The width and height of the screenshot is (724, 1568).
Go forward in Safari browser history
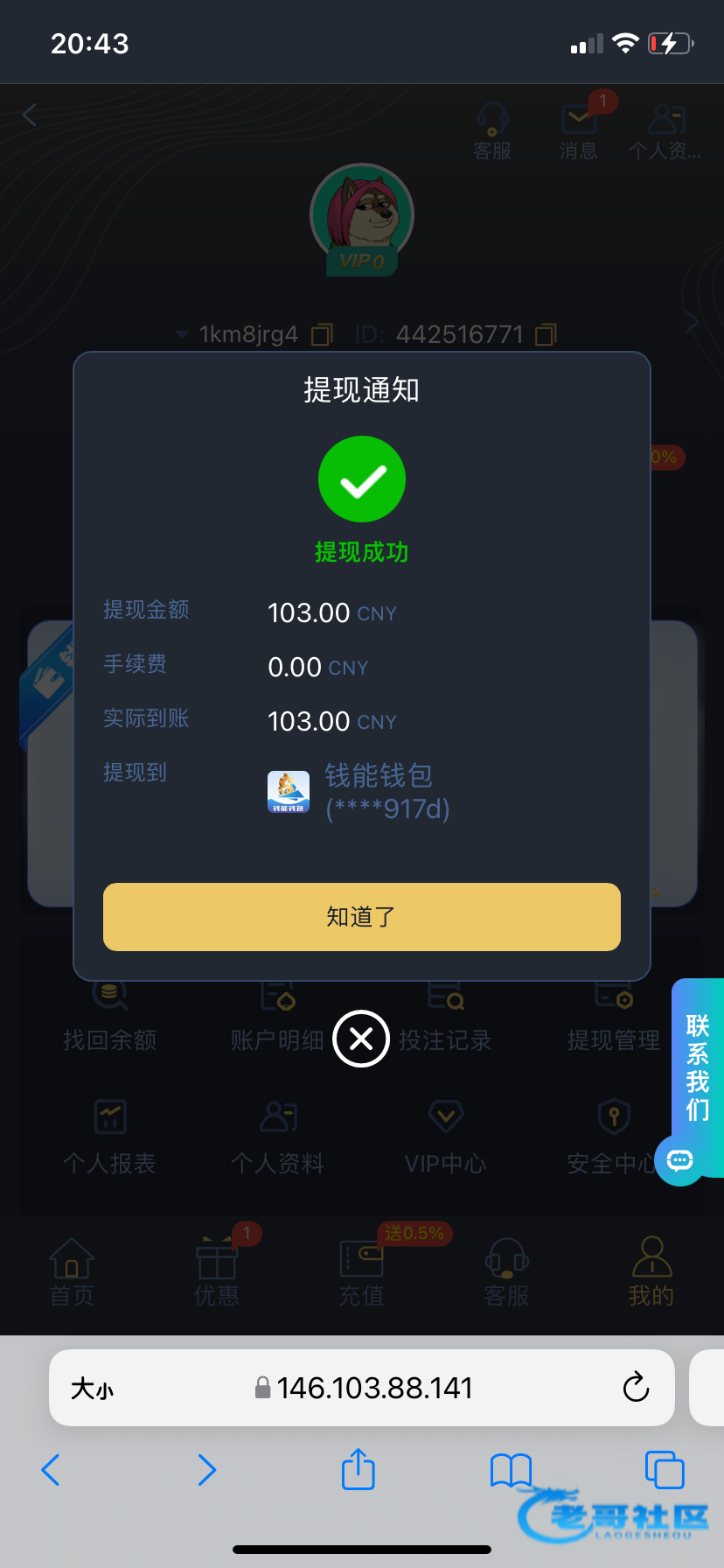tap(206, 1470)
